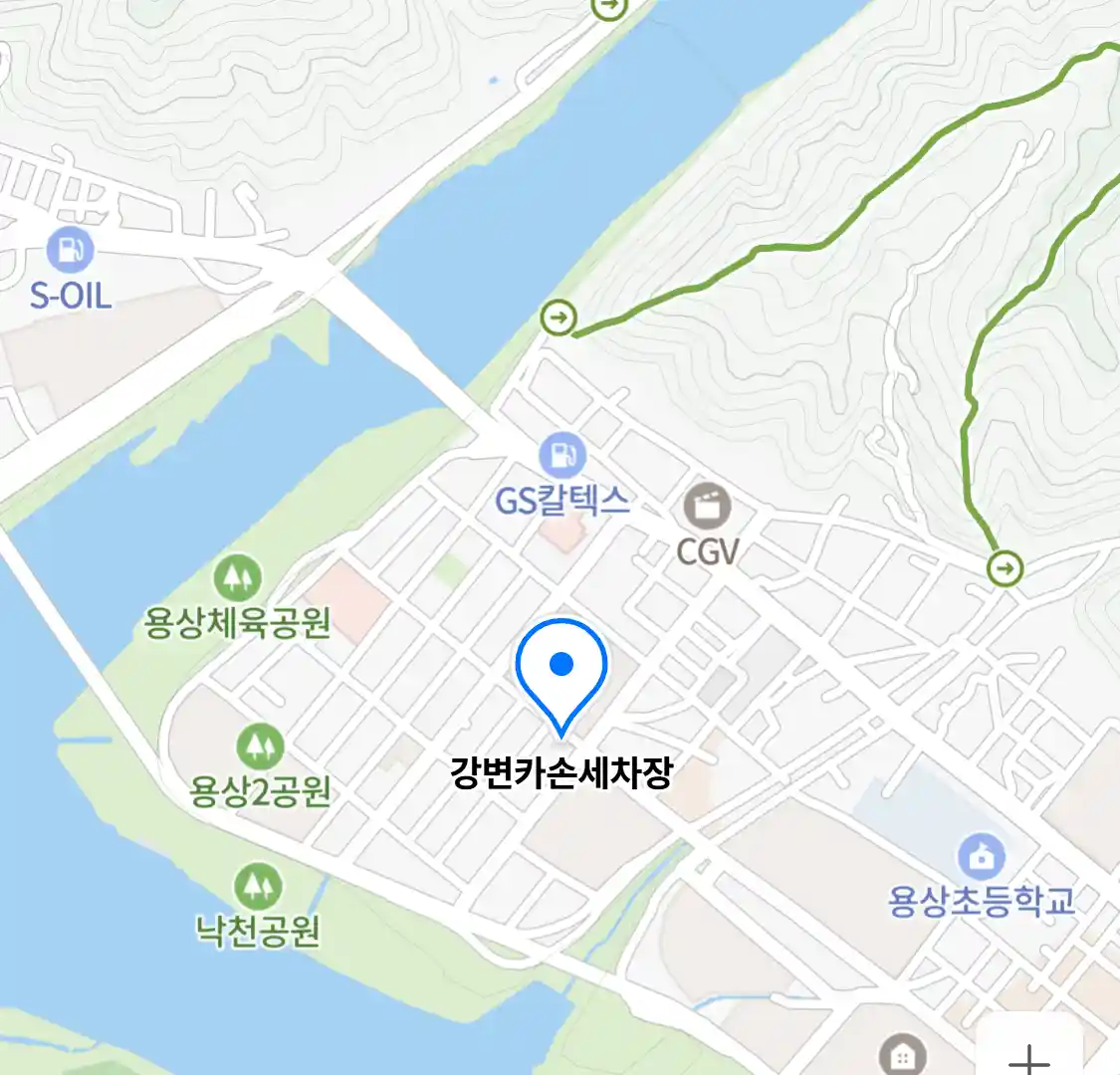Select the 용상체육공원 park marker
1120x1075 pixels.
[x=237, y=578]
